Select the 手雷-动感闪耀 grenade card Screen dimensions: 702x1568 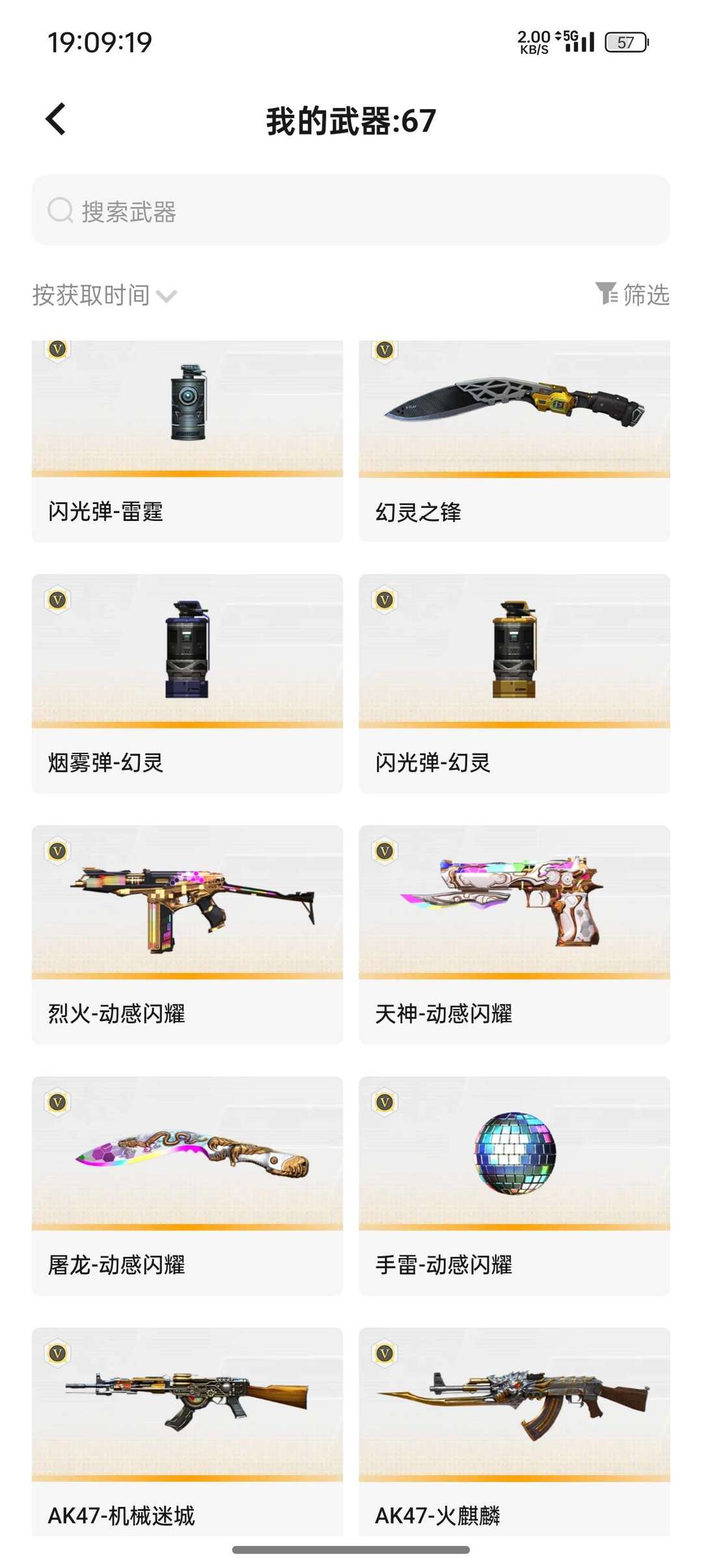click(x=514, y=1185)
